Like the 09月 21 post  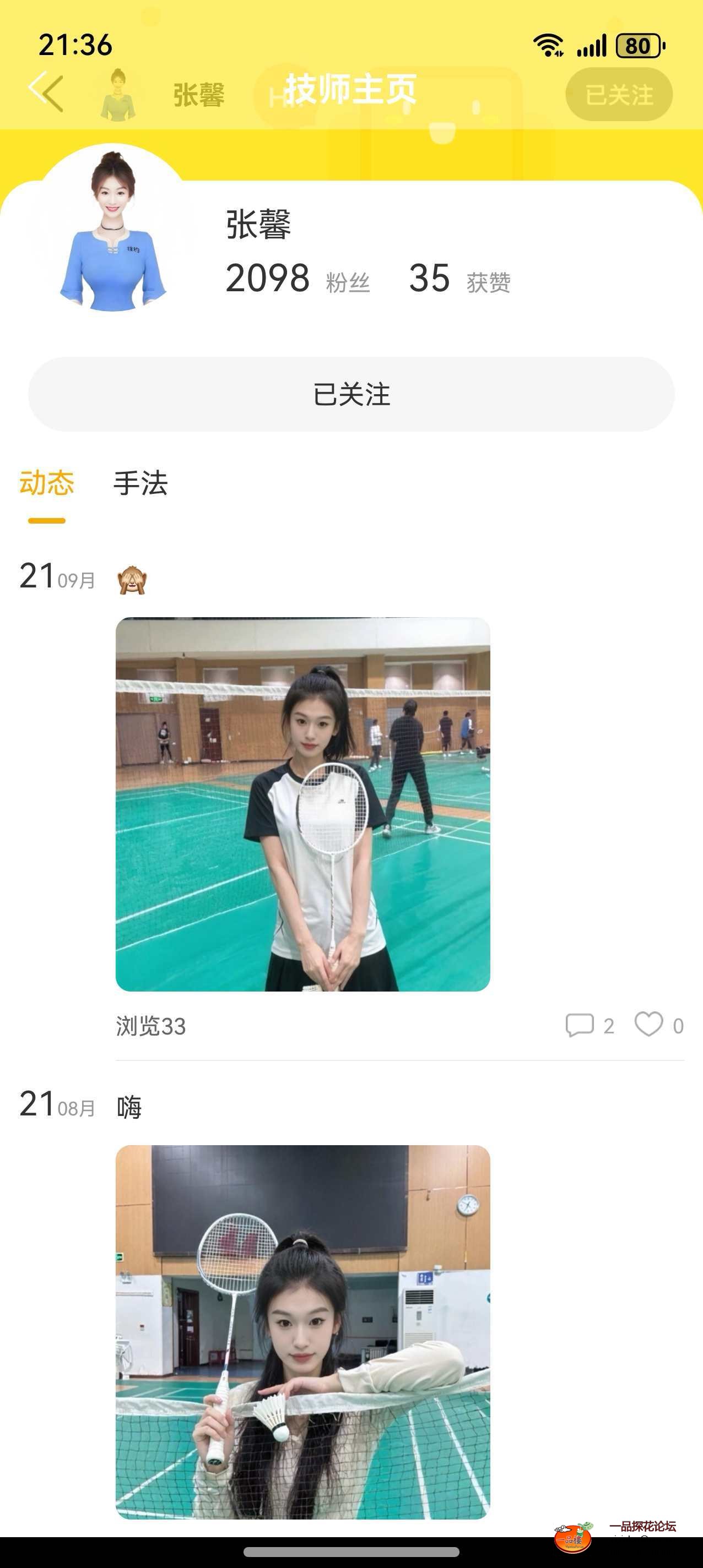[649, 1024]
